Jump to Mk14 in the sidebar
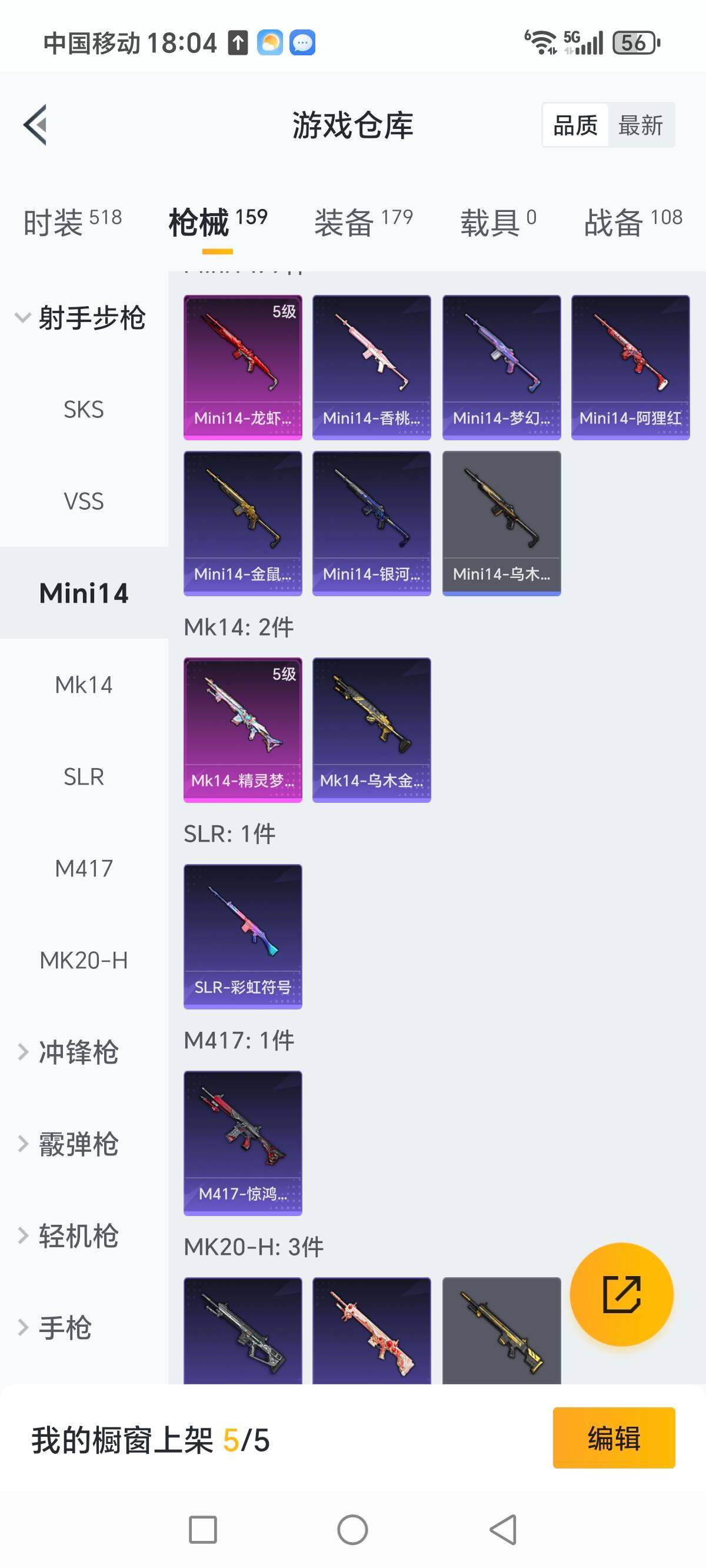This screenshot has width=706, height=1568. coord(84,685)
